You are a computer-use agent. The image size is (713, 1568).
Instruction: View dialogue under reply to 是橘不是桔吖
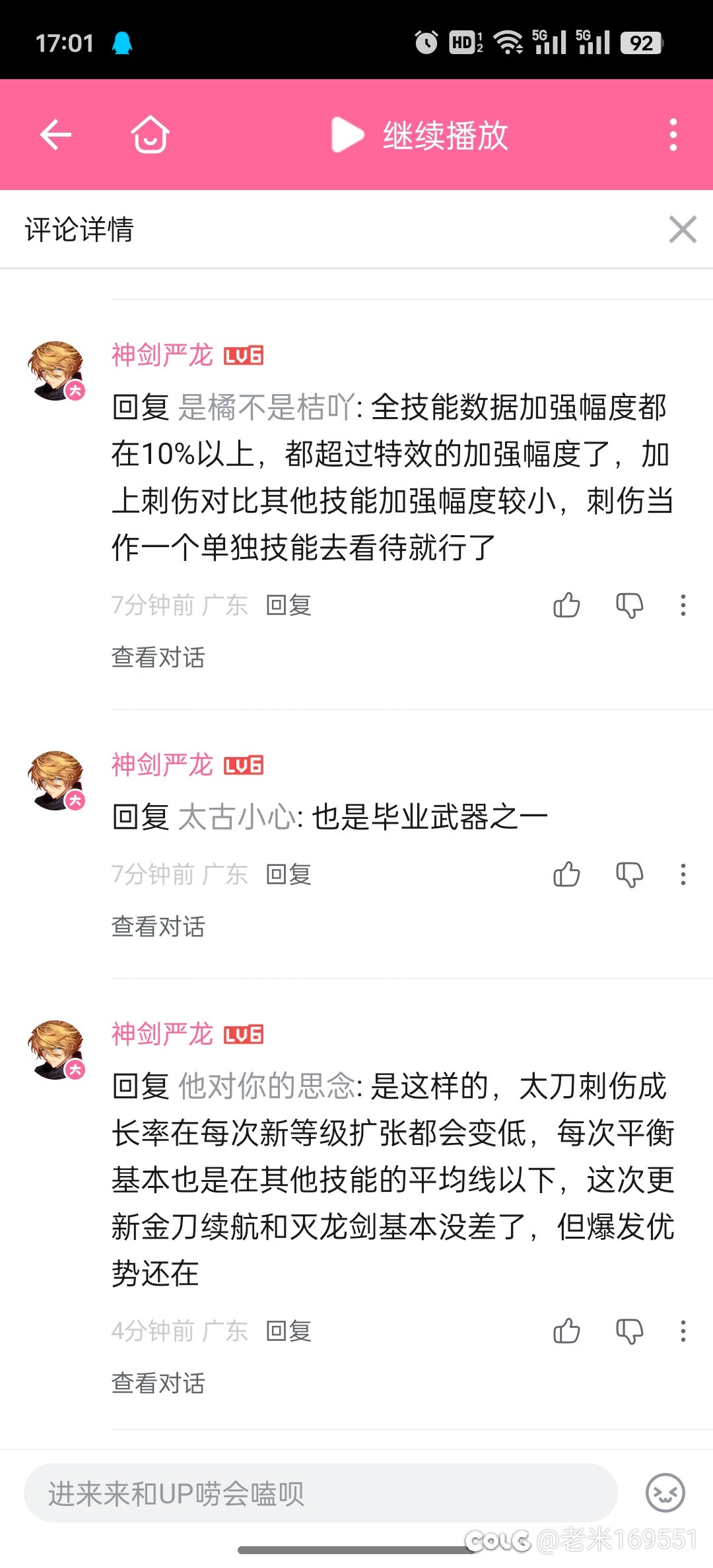pyautogui.click(x=158, y=657)
